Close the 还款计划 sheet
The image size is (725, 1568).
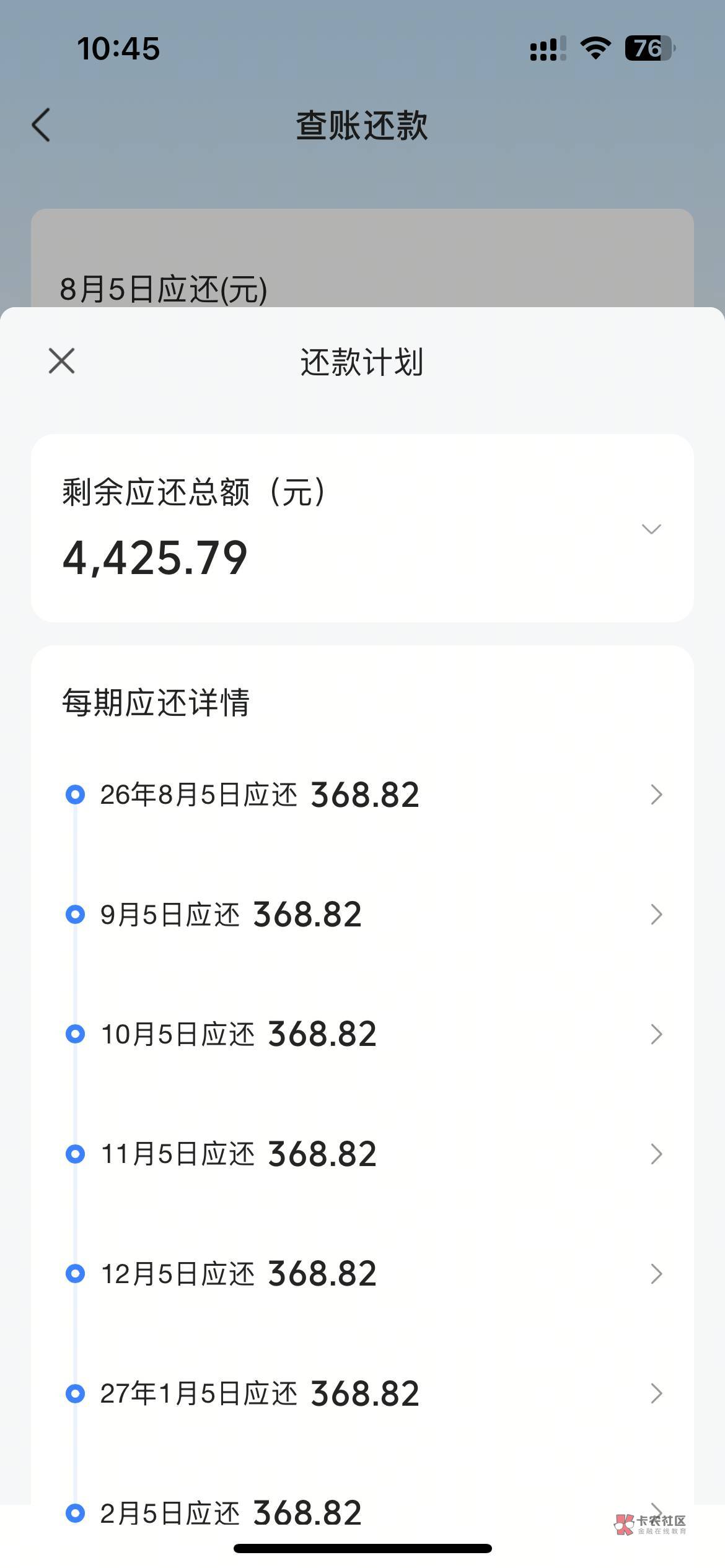click(x=61, y=361)
